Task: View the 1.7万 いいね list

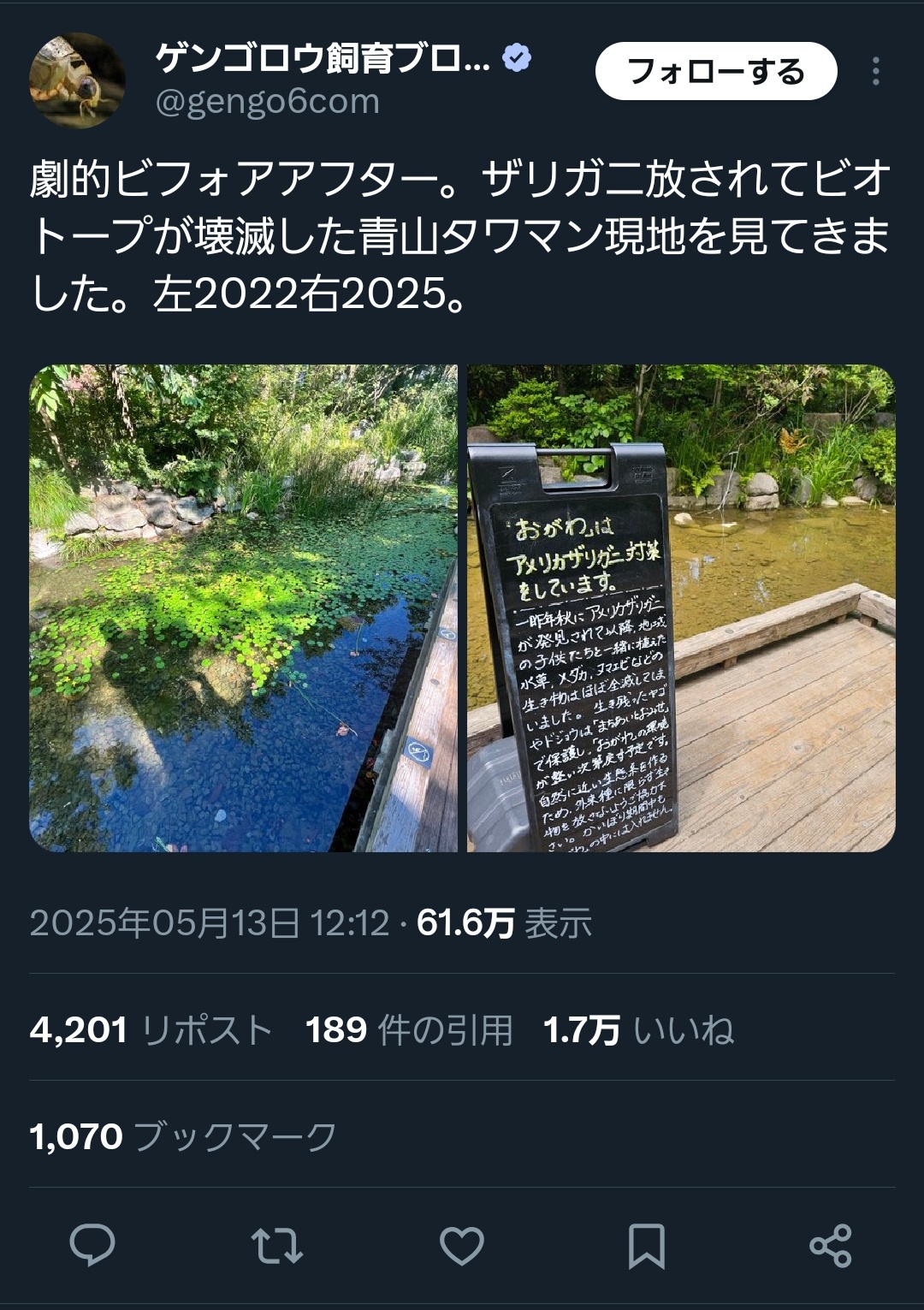Action: [x=638, y=1029]
